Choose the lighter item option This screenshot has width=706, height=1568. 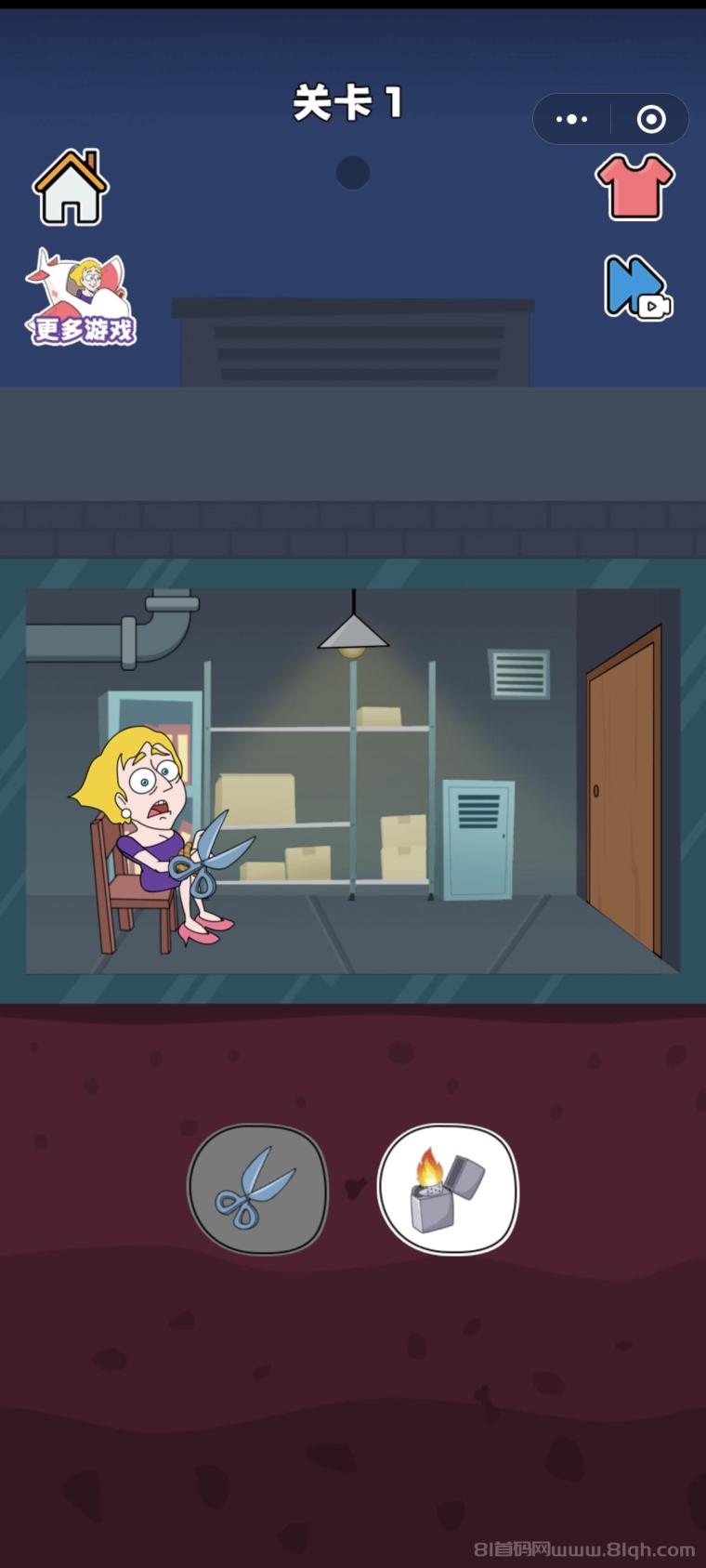coord(448,1189)
